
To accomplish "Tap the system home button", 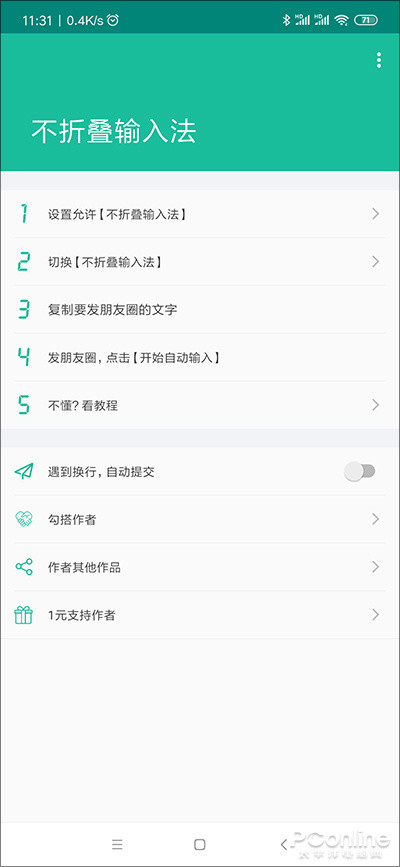I will pyautogui.click(x=200, y=844).
